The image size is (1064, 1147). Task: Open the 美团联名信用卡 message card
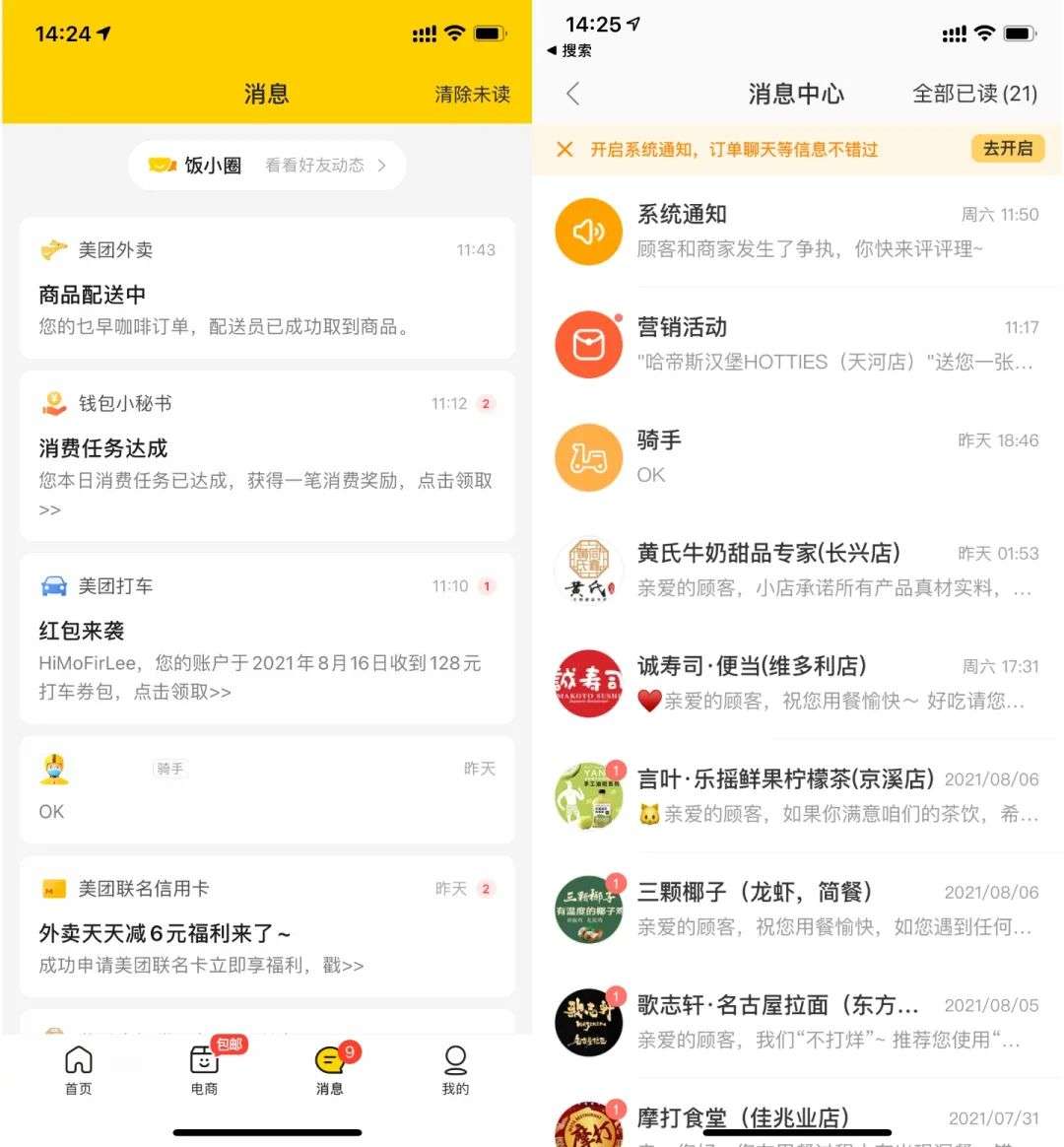tap(266, 925)
